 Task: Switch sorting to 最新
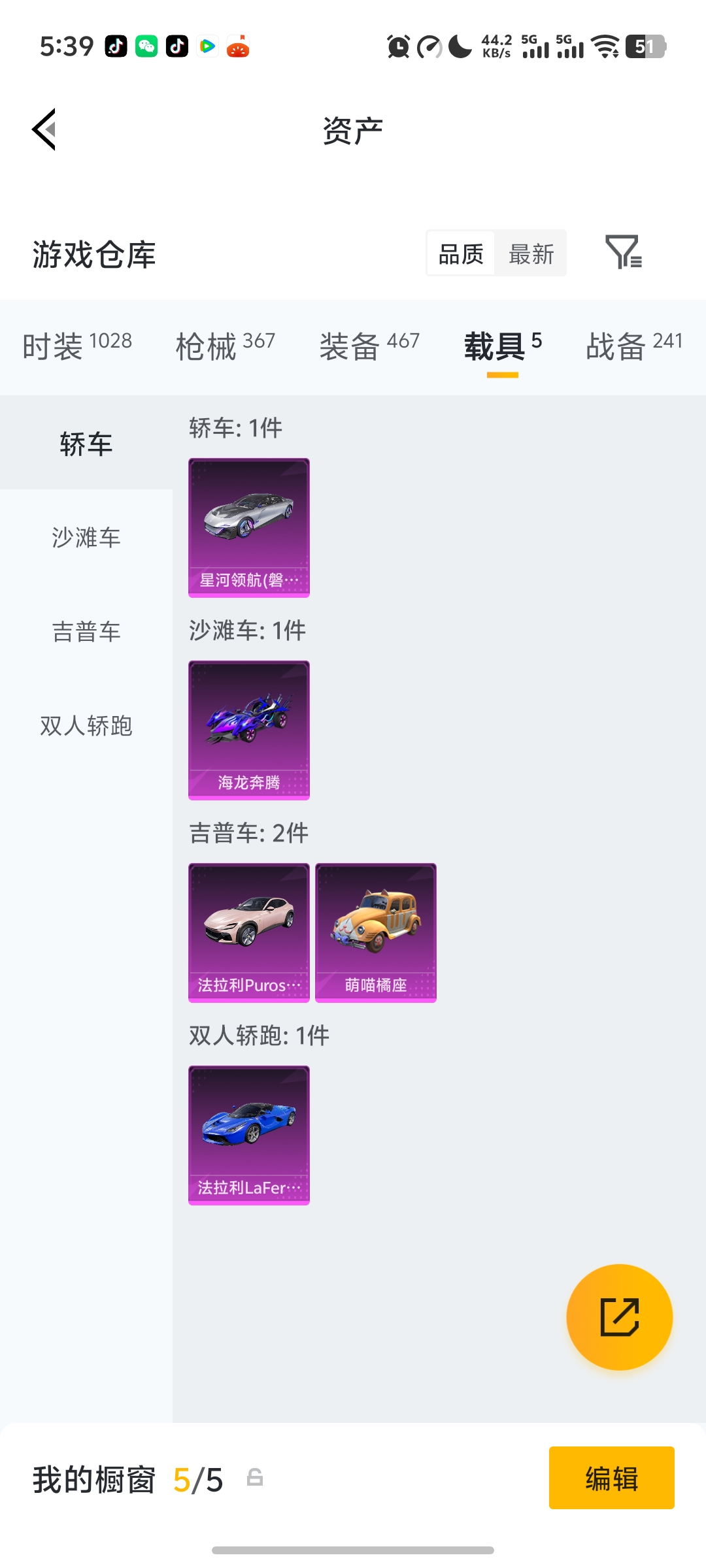pyautogui.click(x=531, y=253)
